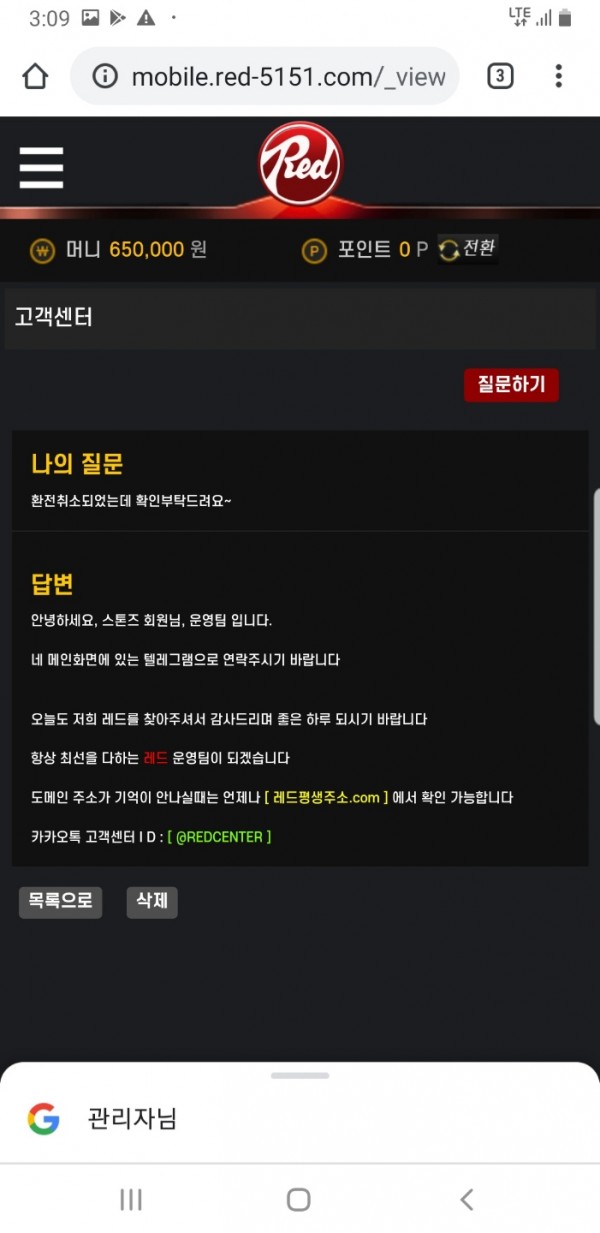This screenshot has width=600, height=1233.
Task: Open the tab switcher showing 3 tabs
Action: (x=500, y=76)
